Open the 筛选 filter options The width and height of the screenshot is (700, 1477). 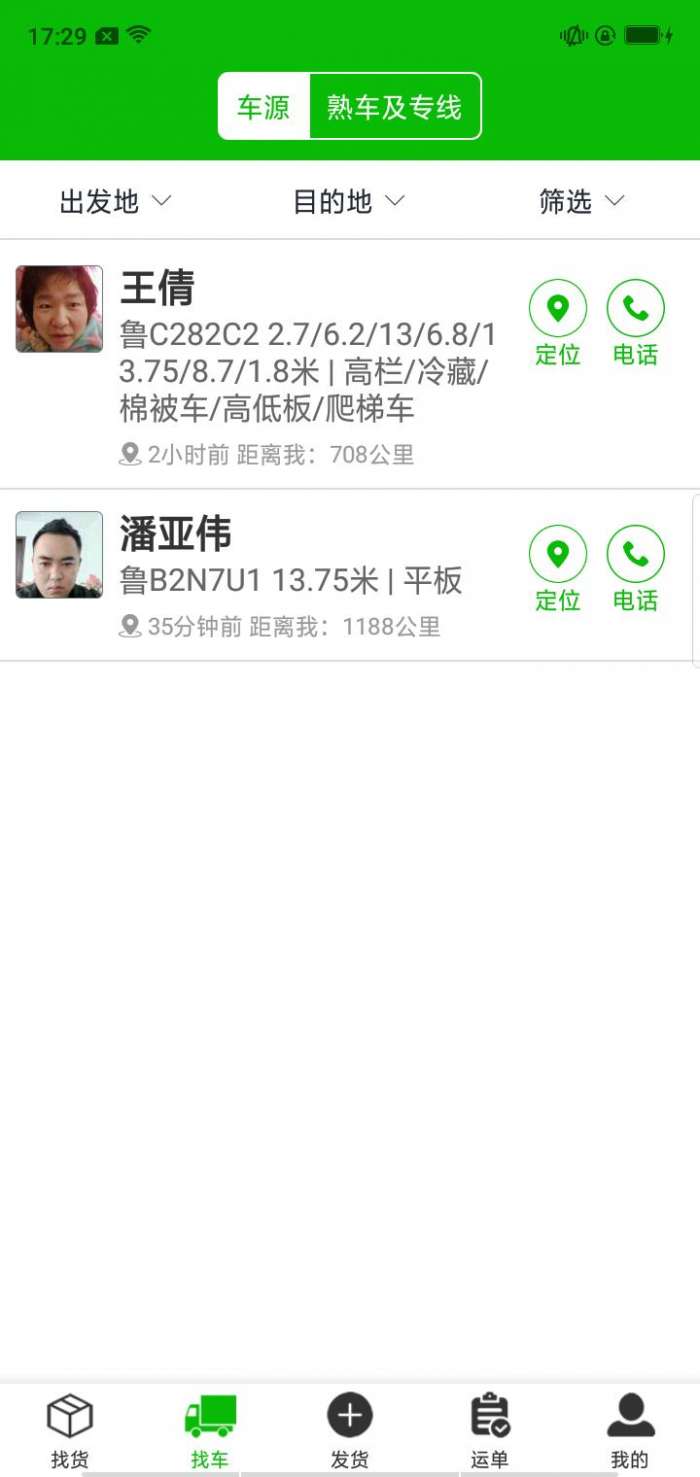tap(581, 202)
